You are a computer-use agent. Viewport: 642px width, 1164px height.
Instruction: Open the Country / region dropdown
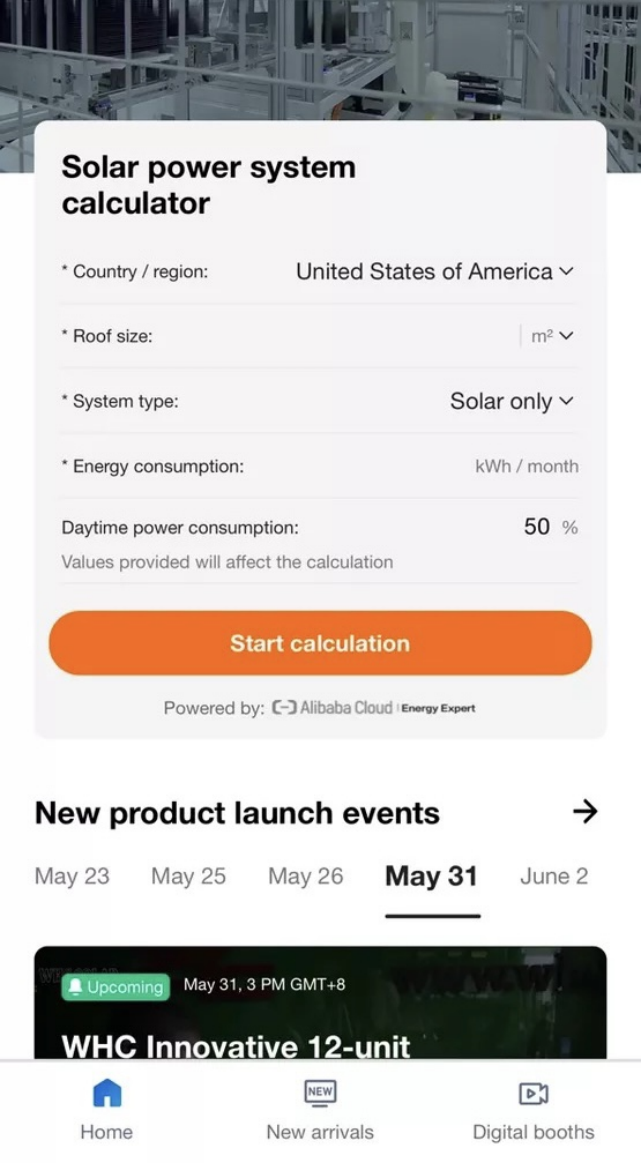(x=435, y=271)
